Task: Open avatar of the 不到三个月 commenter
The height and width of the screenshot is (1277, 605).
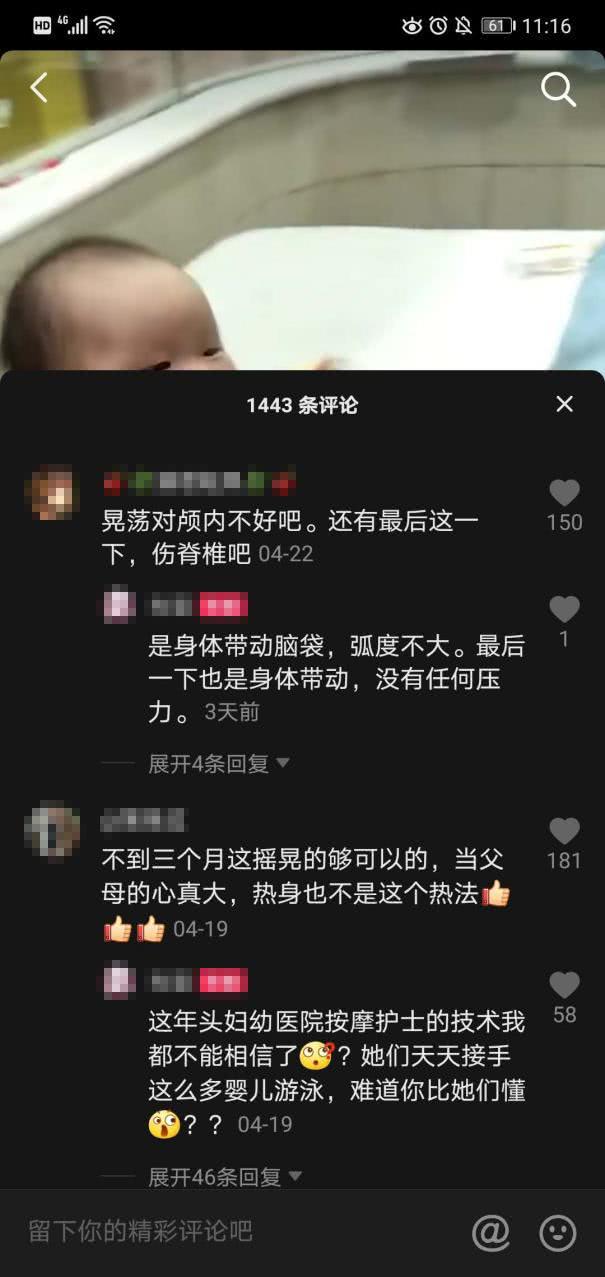Action: (52, 829)
